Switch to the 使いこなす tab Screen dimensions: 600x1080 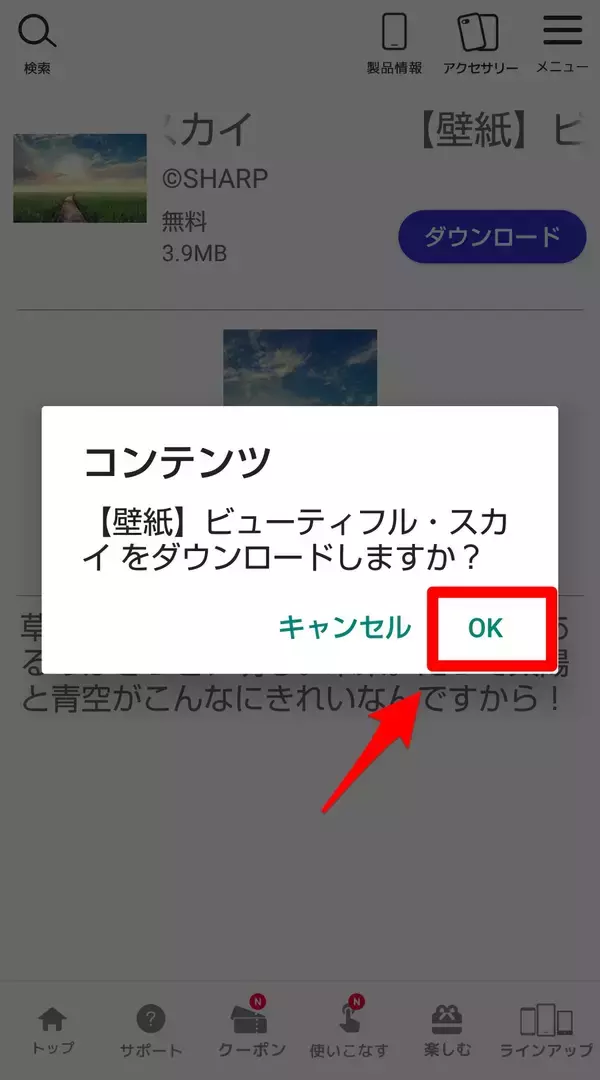348,1030
